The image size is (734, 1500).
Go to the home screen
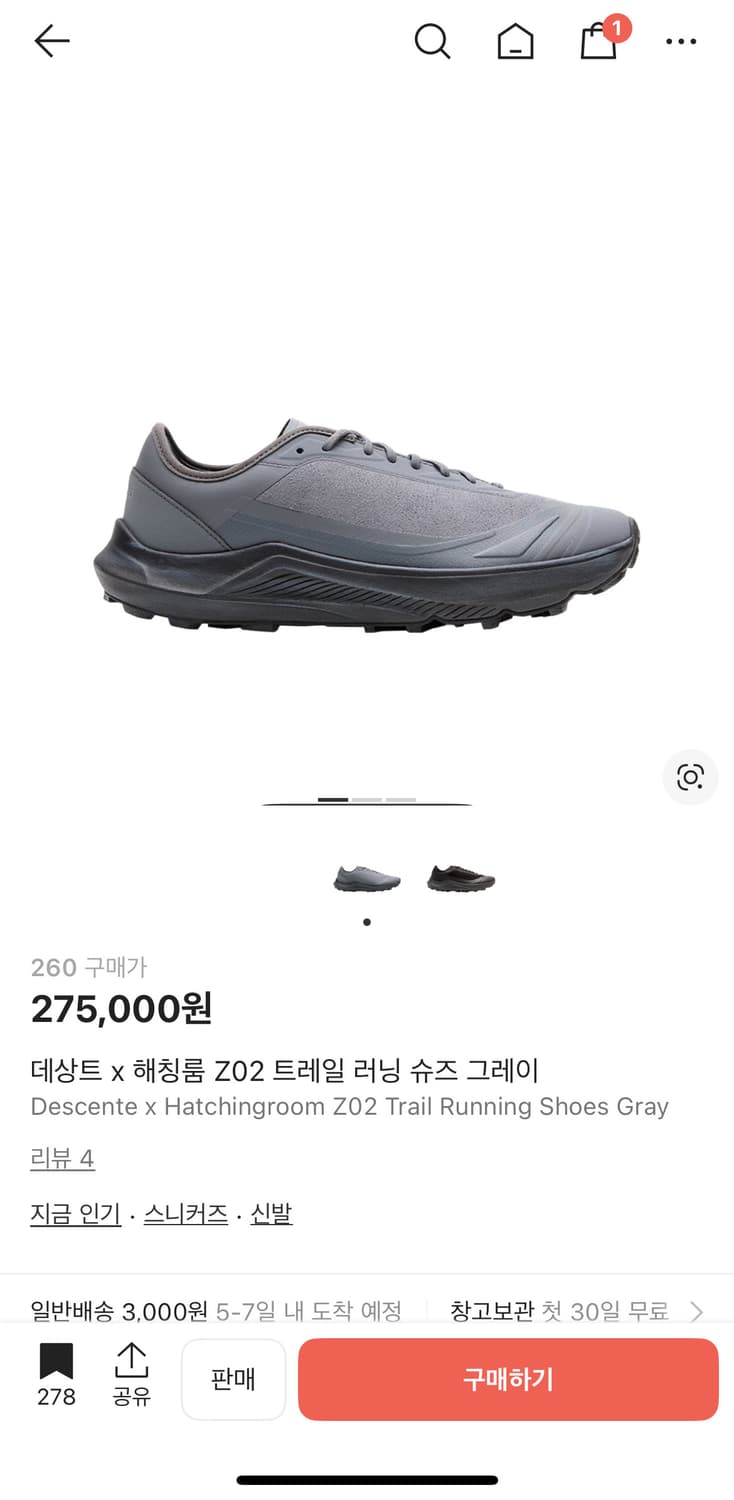point(515,42)
